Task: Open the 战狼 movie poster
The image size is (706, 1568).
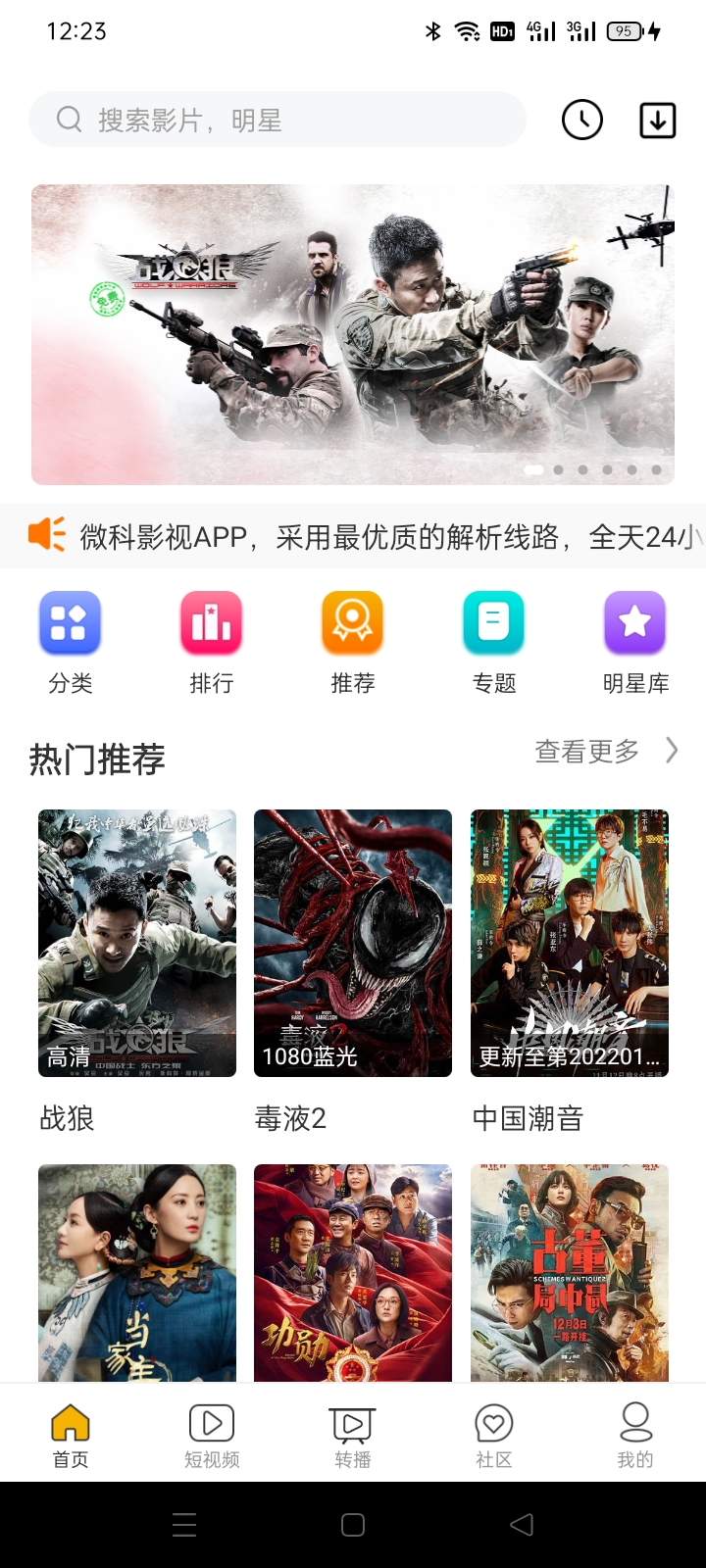Action: coord(136,943)
